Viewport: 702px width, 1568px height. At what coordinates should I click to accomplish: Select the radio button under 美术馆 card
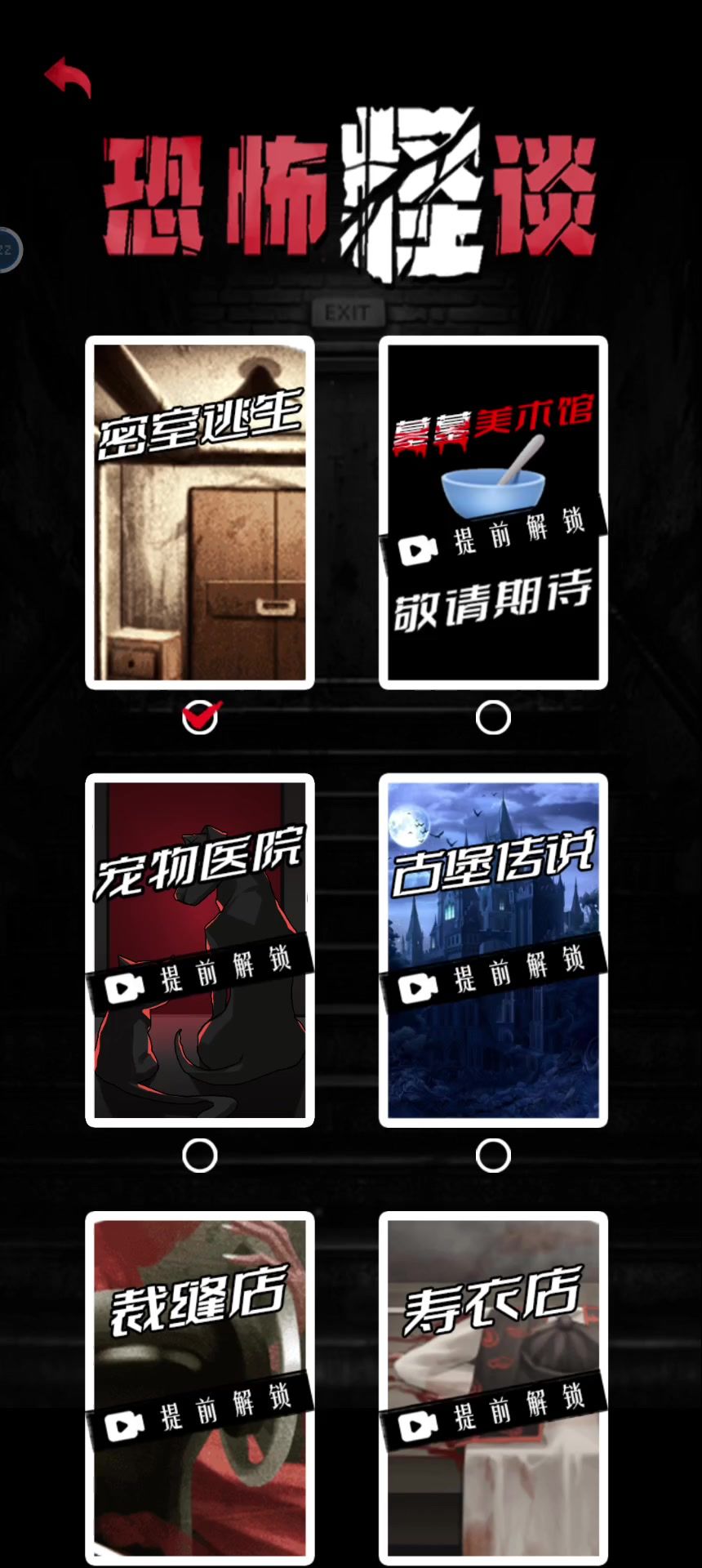493,718
